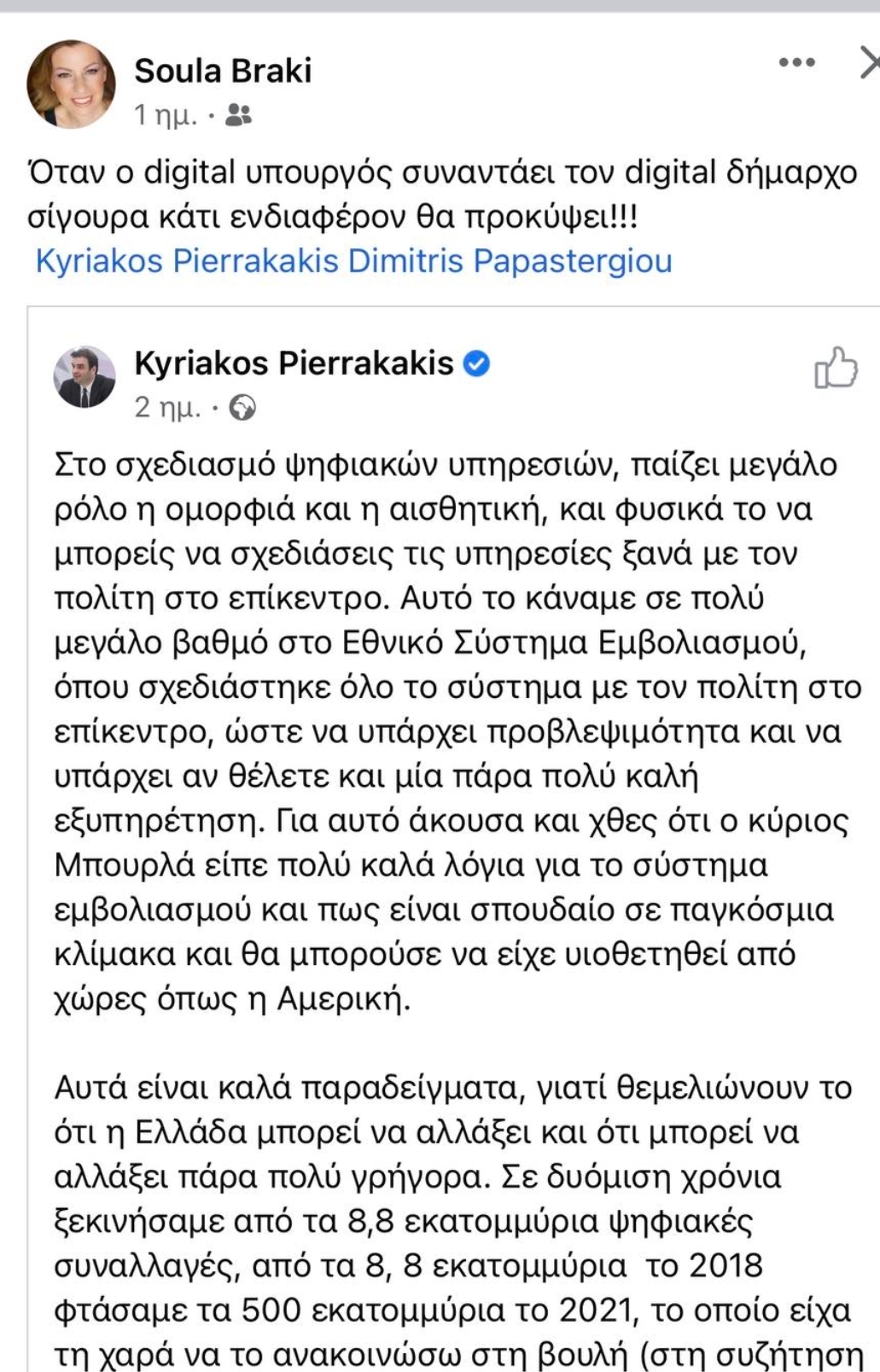The height and width of the screenshot is (1372, 880).
Task: Open Kyriakos Pierrakakis avatar in shared post
Action: coord(85,376)
